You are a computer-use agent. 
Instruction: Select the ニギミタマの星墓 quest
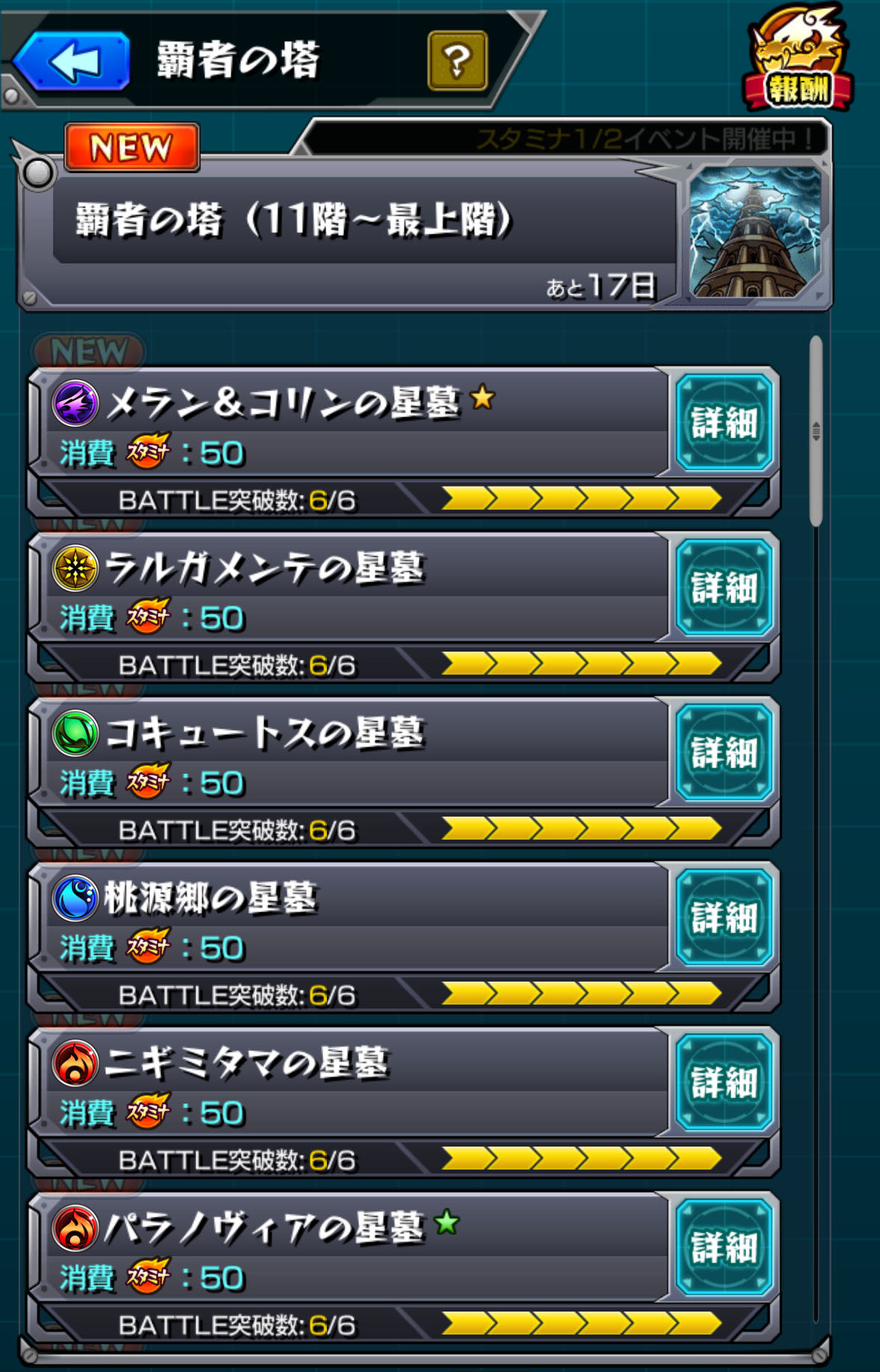pos(351,1084)
